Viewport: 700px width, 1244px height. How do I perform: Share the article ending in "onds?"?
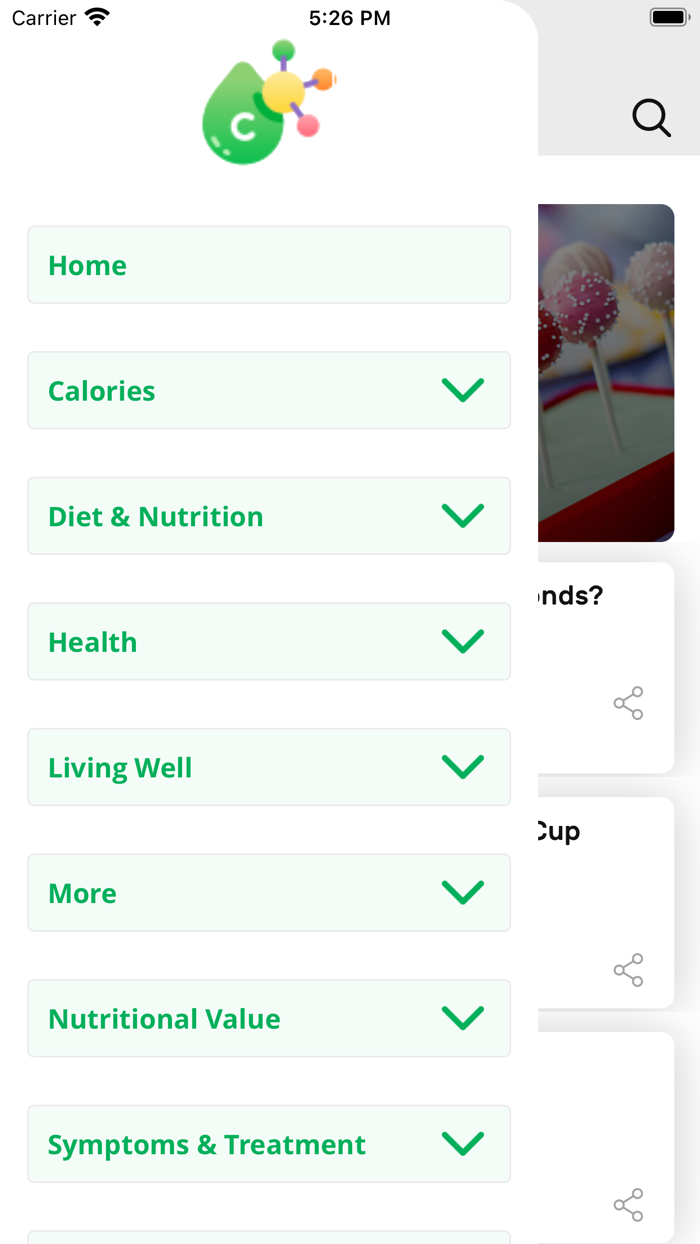click(x=628, y=704)
